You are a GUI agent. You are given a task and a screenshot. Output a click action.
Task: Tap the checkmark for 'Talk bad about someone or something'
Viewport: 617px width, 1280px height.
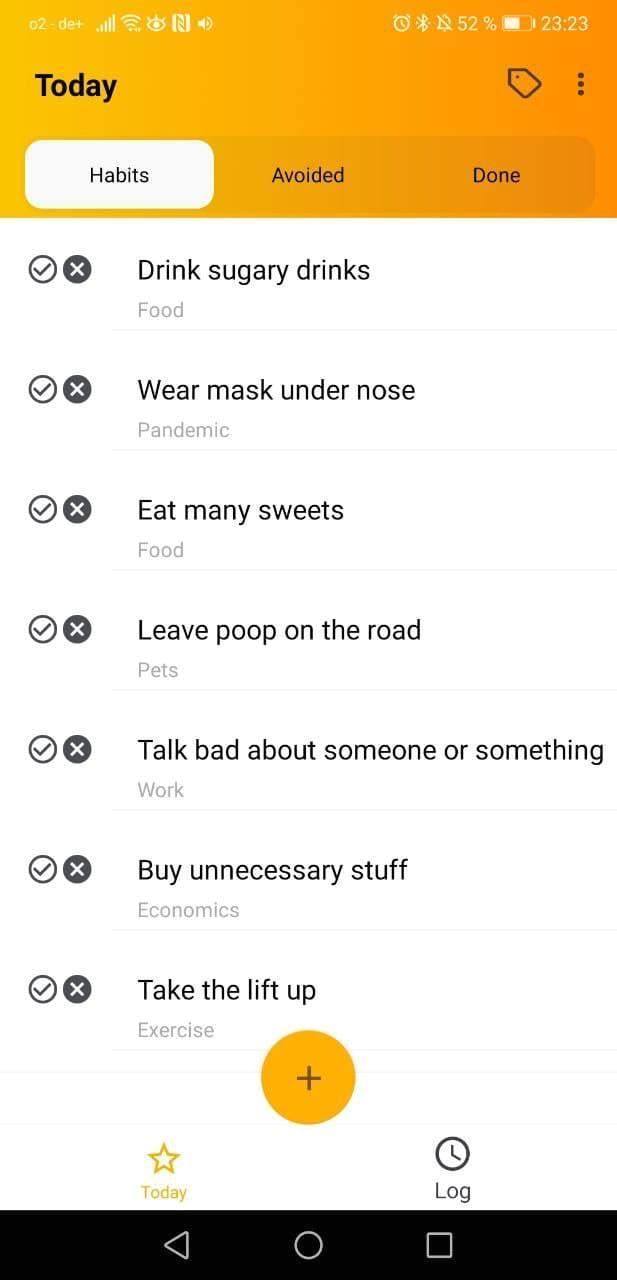pos(42,749)
